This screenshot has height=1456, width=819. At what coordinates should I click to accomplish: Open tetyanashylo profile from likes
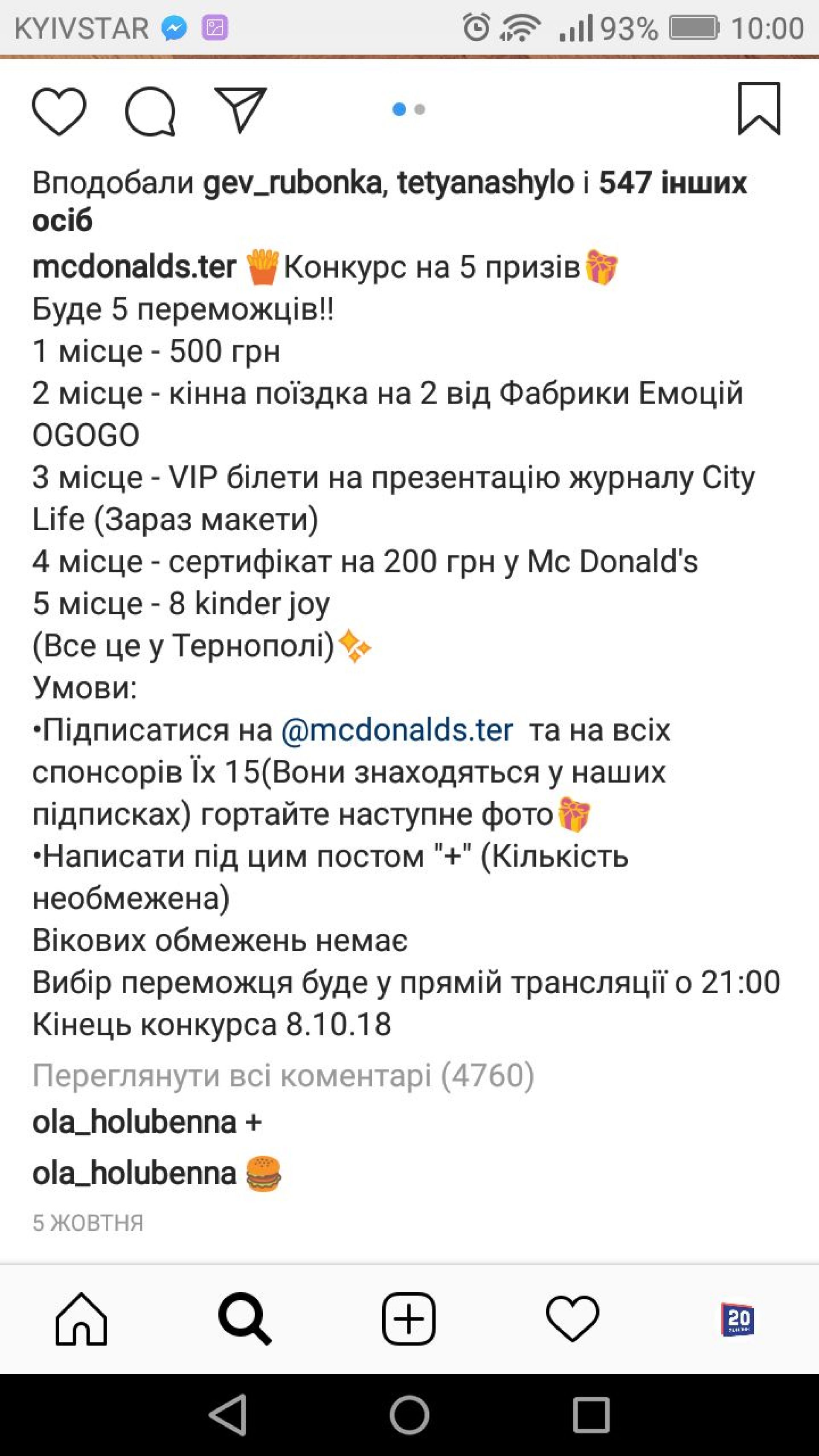coord(485,183)
